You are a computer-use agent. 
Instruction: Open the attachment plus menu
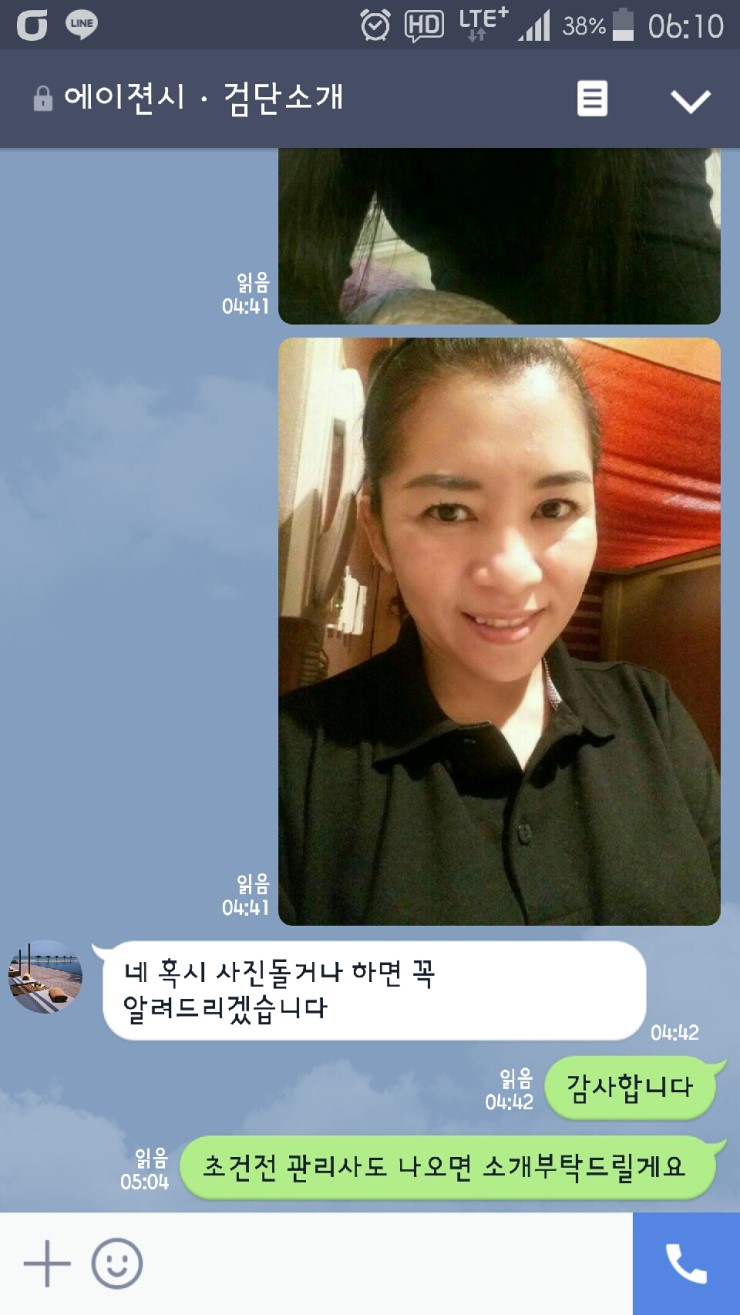[x=47, y=1264]
